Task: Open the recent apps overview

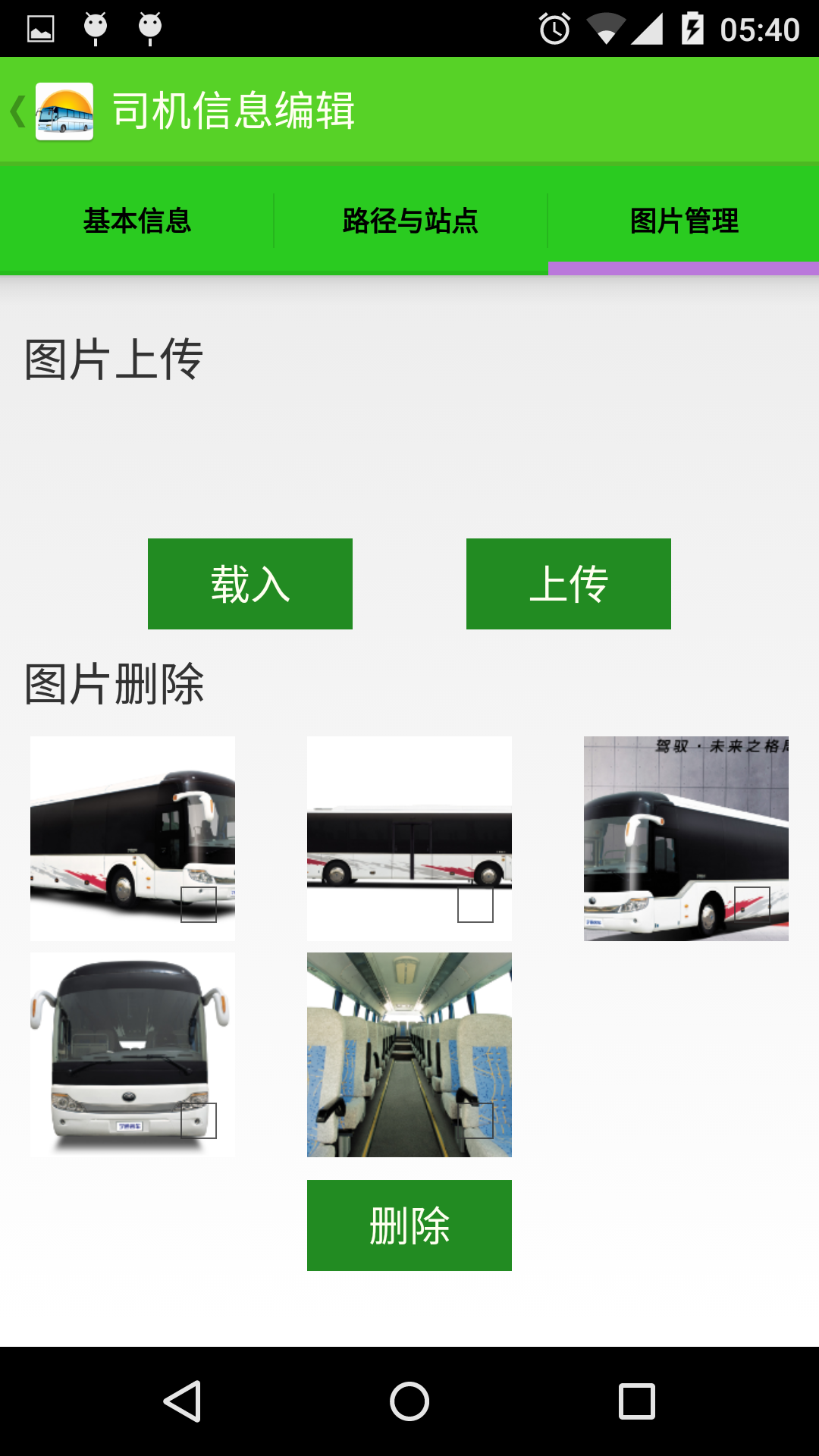Action: (x=637, y=1401)
